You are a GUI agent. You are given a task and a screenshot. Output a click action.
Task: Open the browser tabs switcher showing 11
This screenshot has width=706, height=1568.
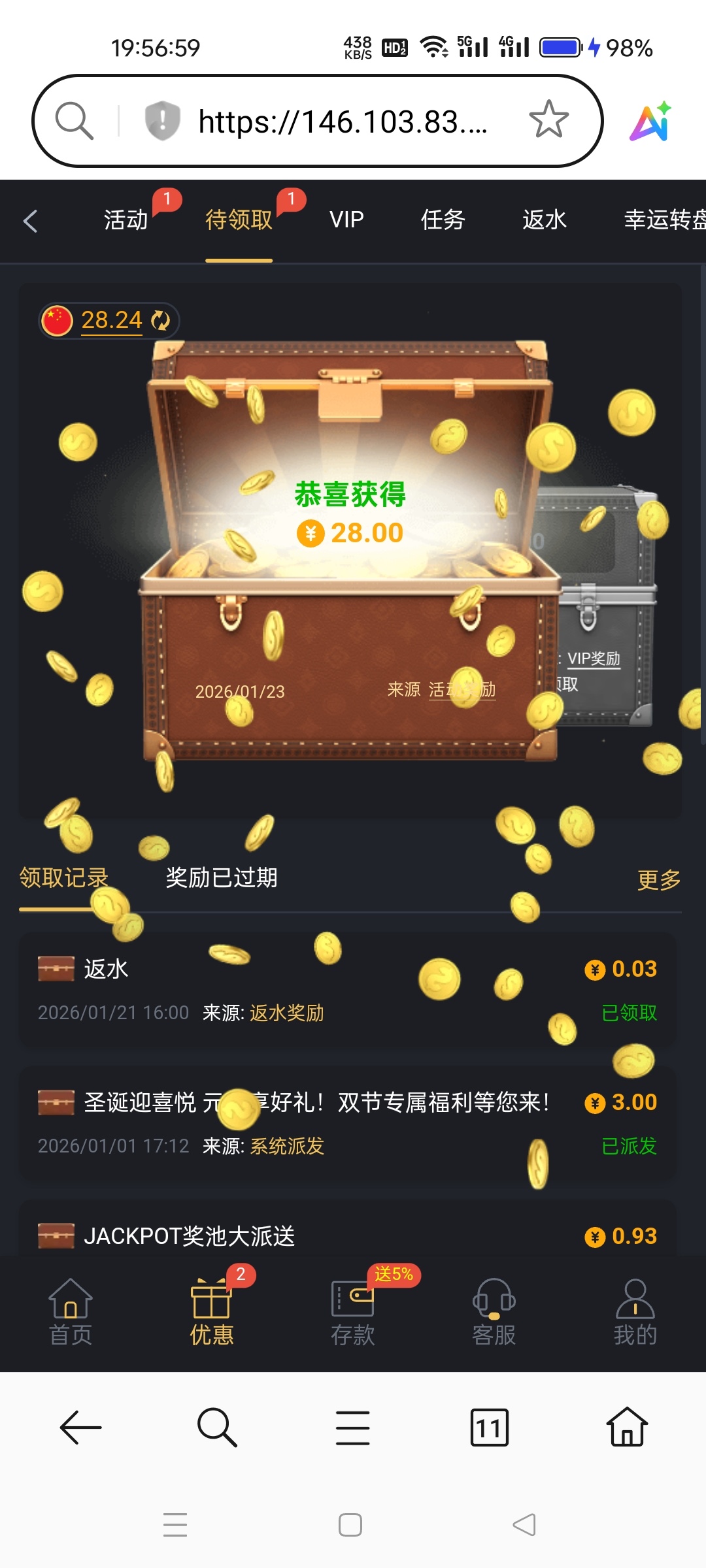(489, 1428)
